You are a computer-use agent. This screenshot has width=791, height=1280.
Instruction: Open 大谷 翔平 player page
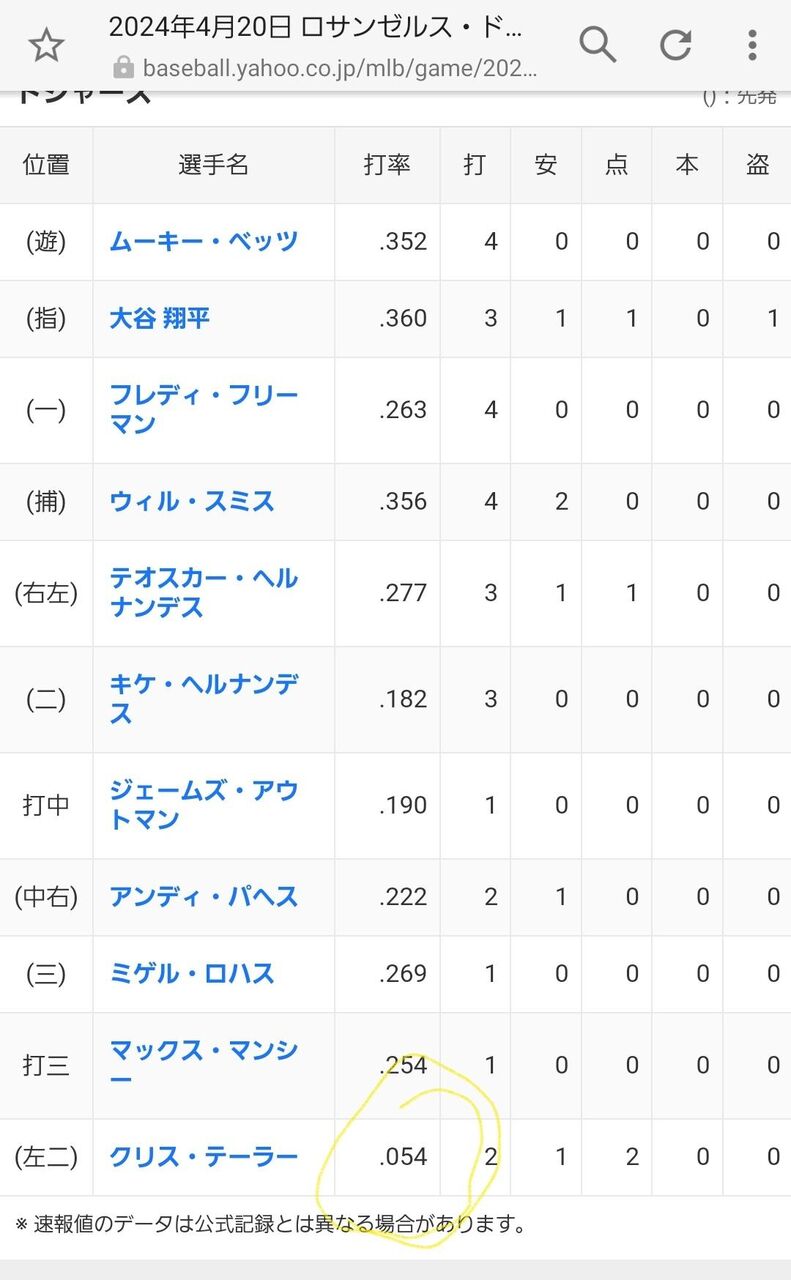(x=160, y=318)
